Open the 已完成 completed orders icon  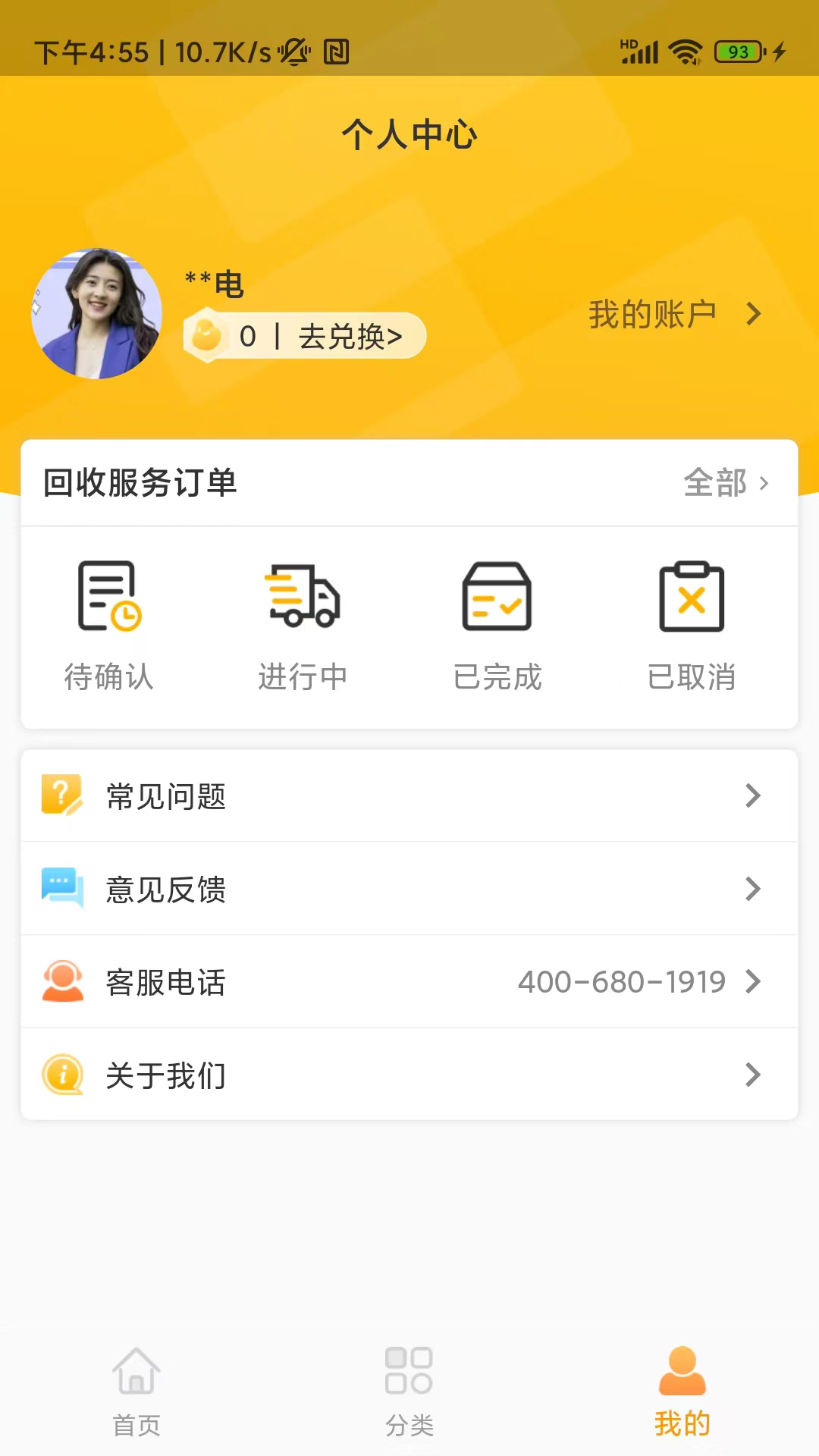(497, 599)
